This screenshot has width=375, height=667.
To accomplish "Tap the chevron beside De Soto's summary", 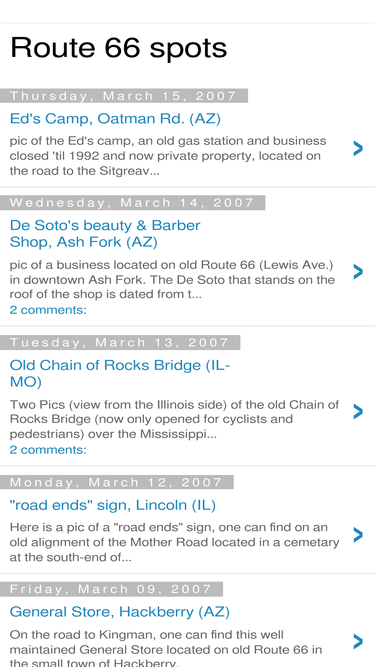I will pos(358,271).
